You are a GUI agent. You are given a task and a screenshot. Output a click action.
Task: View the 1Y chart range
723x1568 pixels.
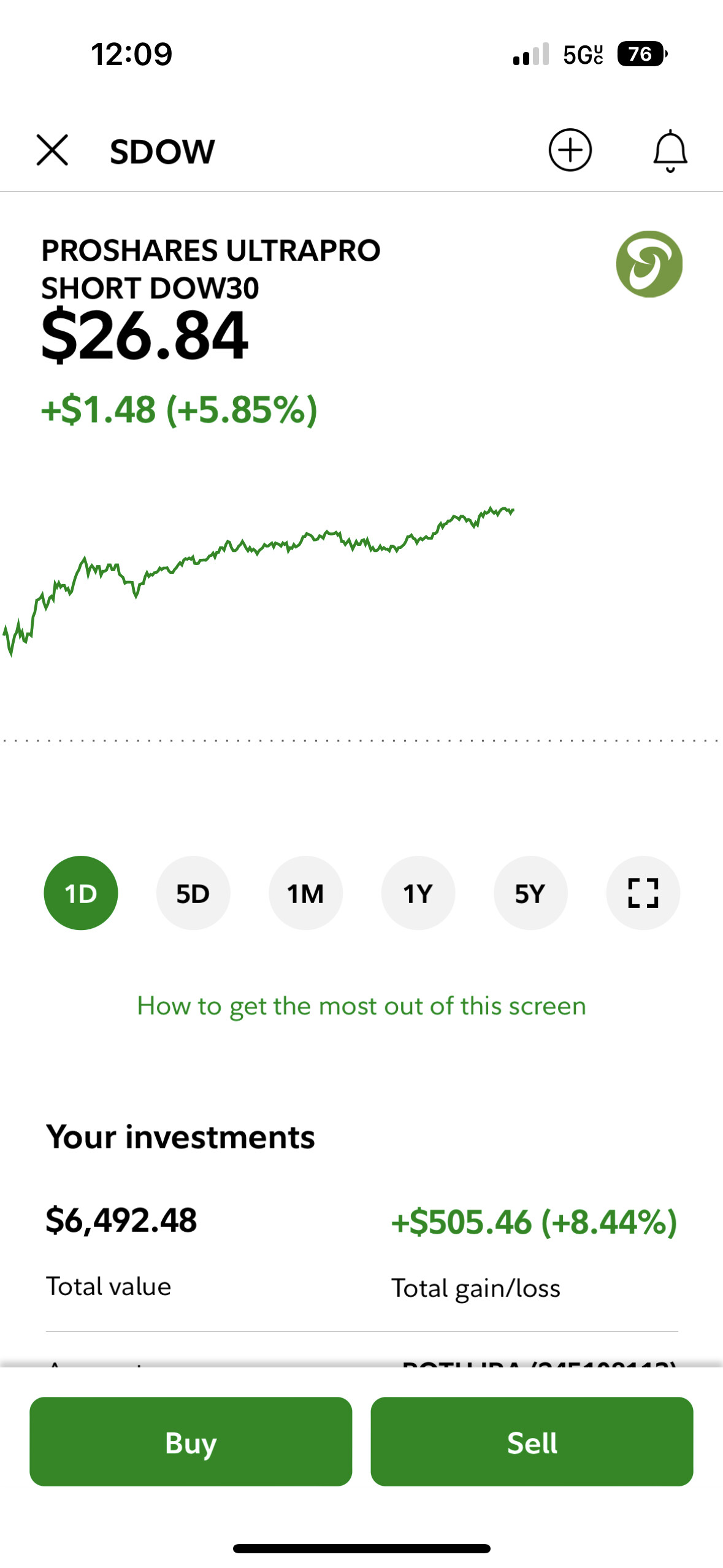[x=418, y=893]
